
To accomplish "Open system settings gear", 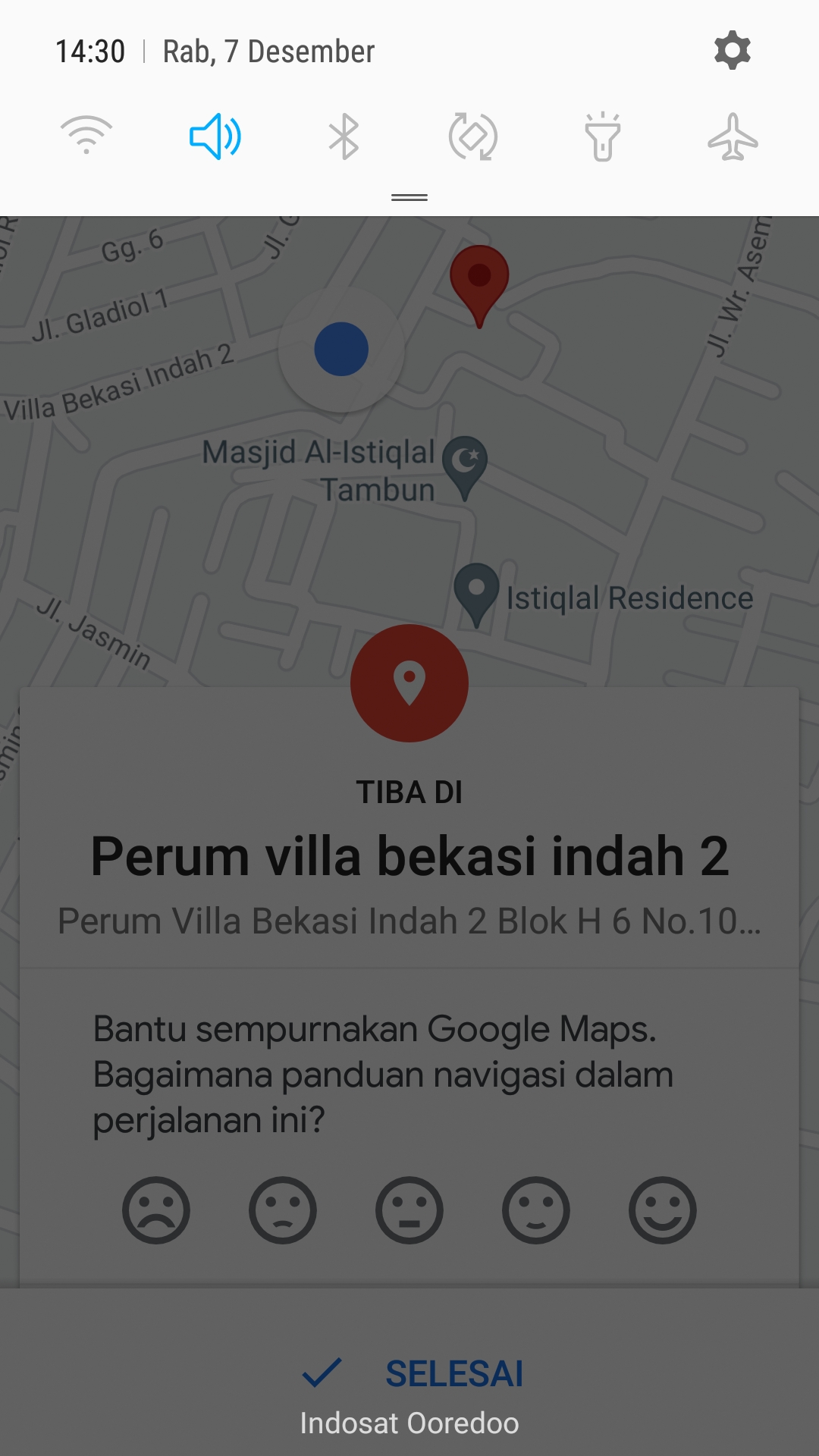I will [732, 51].
